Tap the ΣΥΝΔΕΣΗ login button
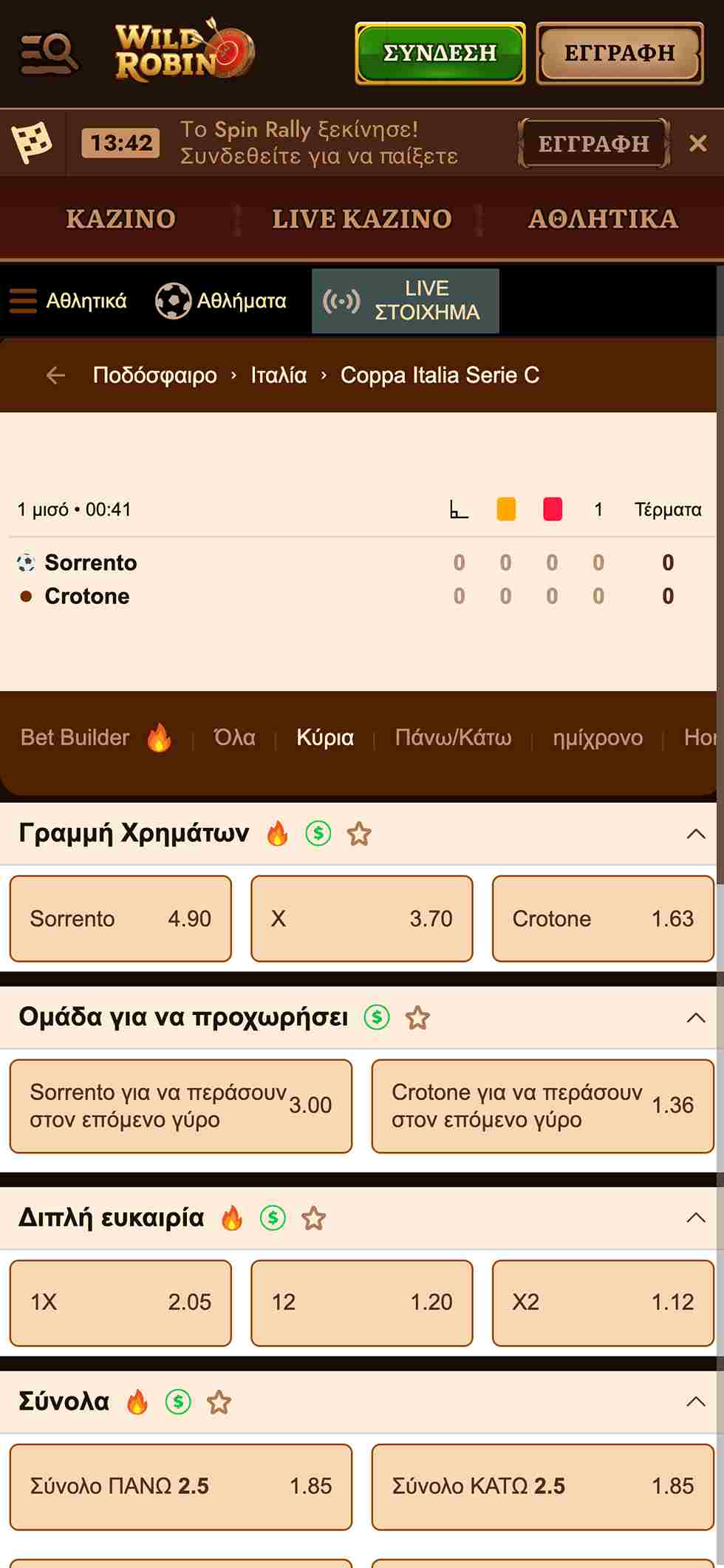The width and height of the screenshot is (724, 1568). (440, 53)
